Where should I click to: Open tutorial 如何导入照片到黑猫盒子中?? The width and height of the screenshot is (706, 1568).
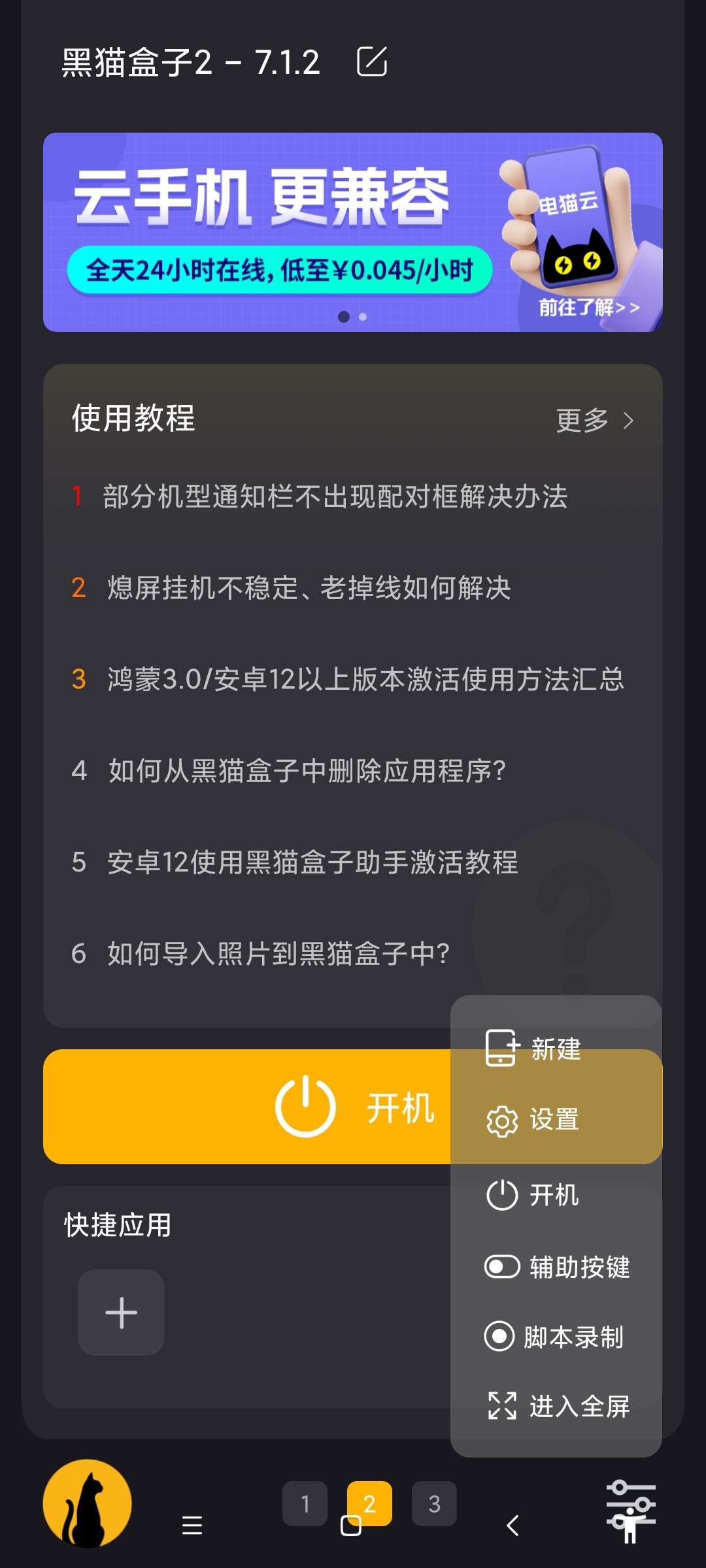tap(278, 954)
